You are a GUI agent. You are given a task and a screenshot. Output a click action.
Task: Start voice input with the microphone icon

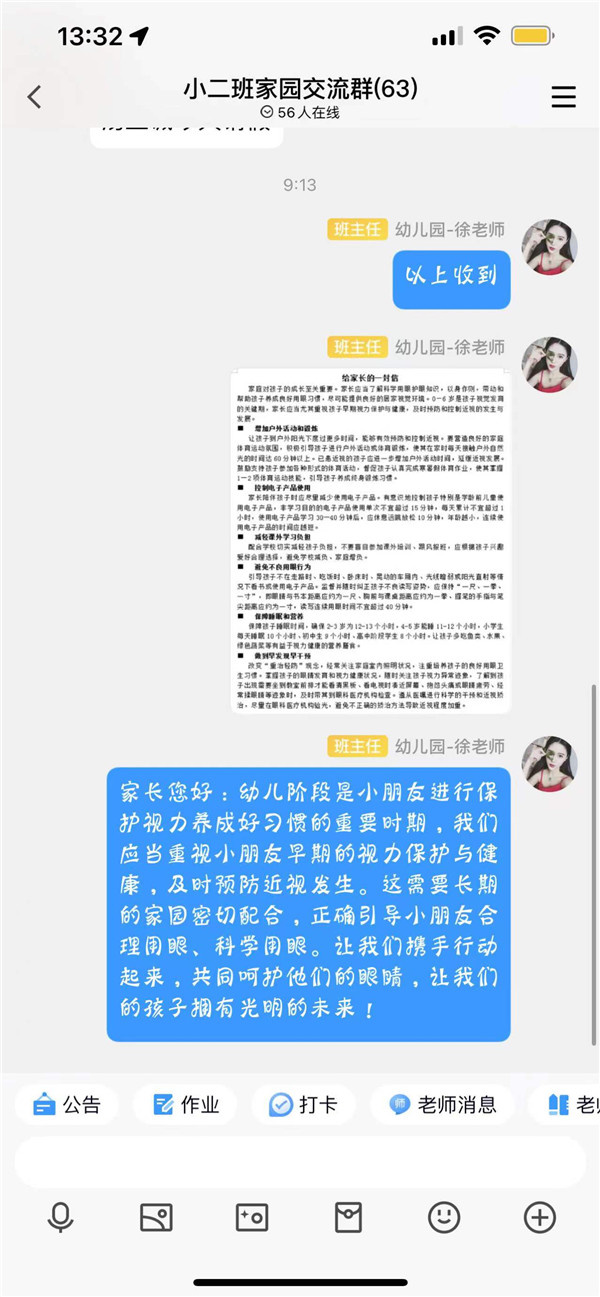pyautogui.click(x=60, y=1217)
